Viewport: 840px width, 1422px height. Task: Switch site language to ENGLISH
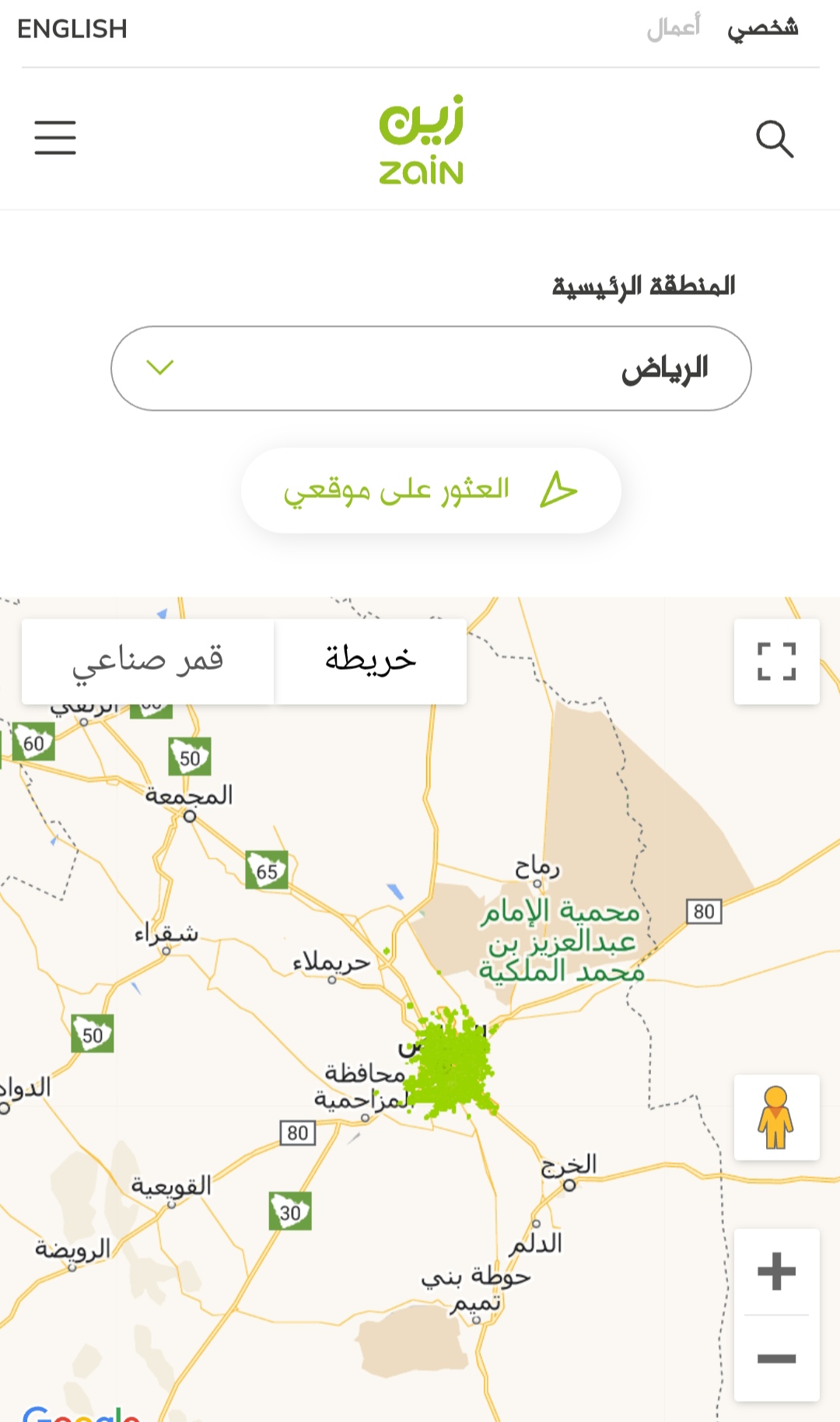tap(72, 29)
